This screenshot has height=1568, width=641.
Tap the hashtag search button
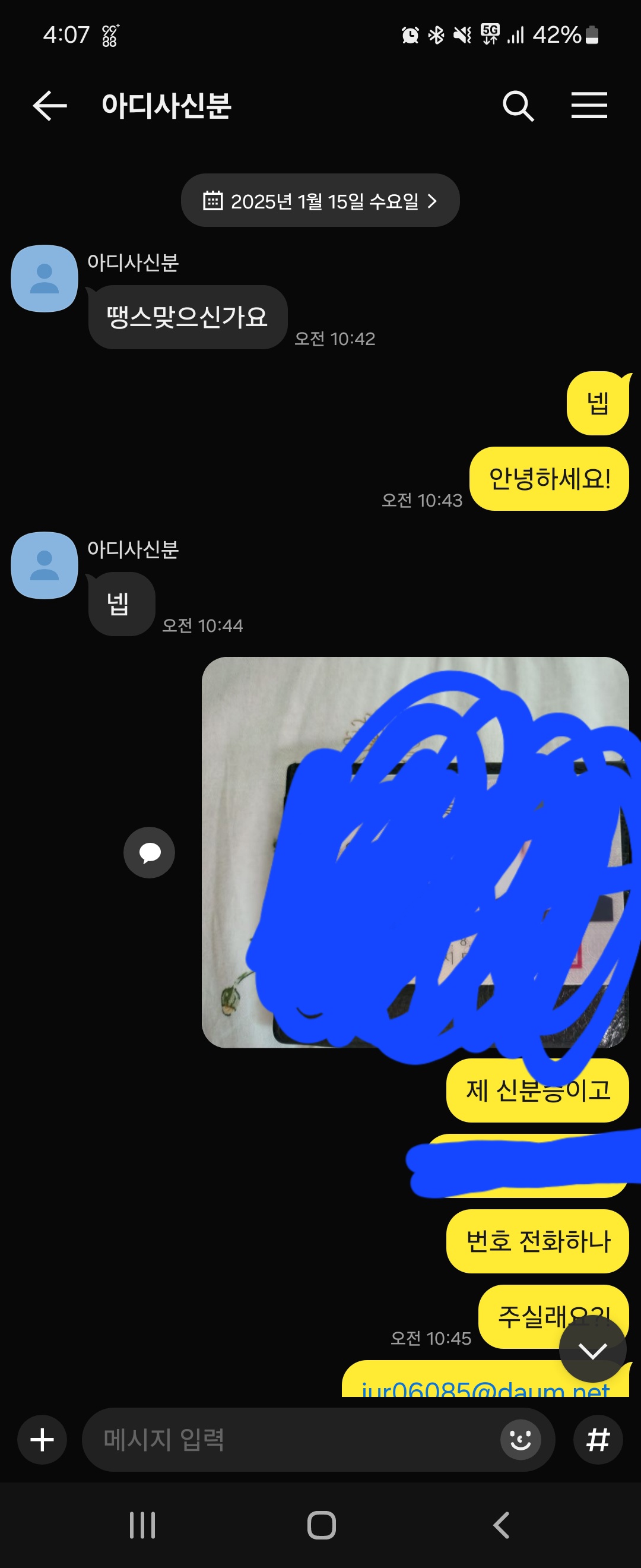[598, 1440]
